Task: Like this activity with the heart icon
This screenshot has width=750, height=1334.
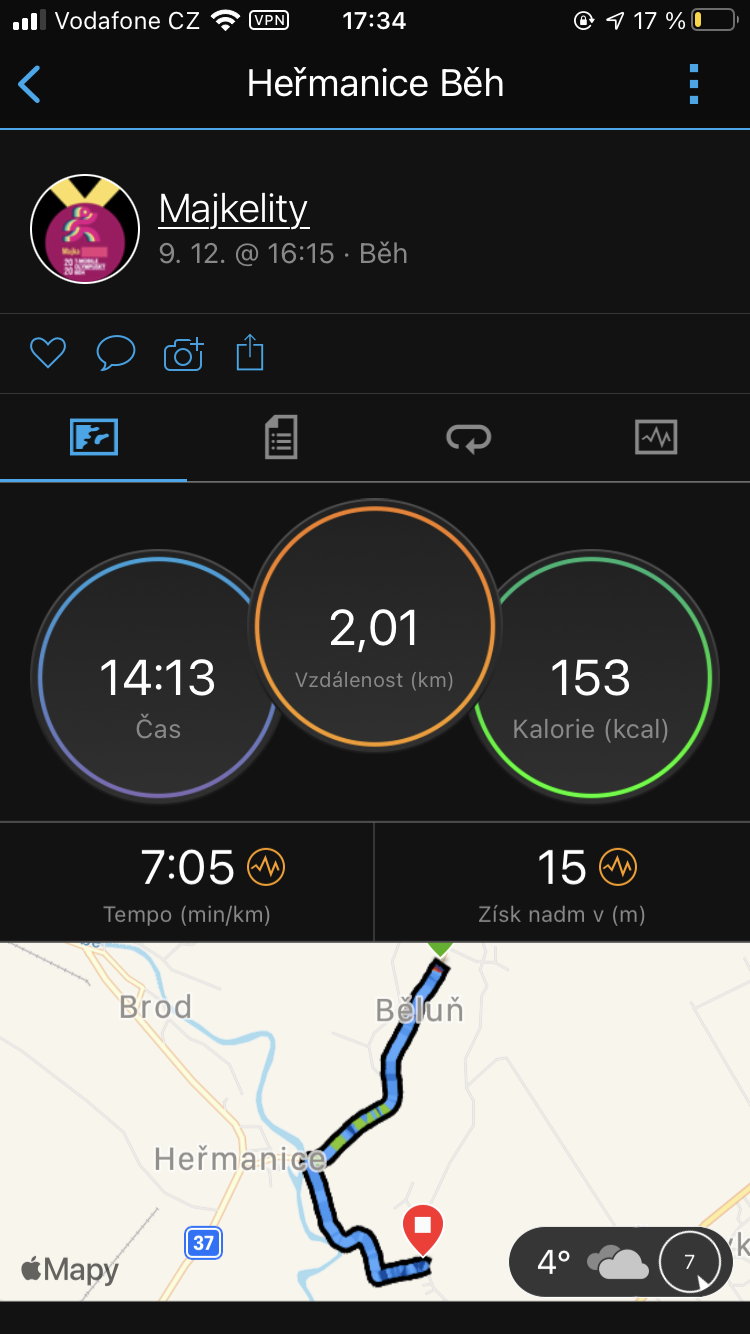Action: 47,353
